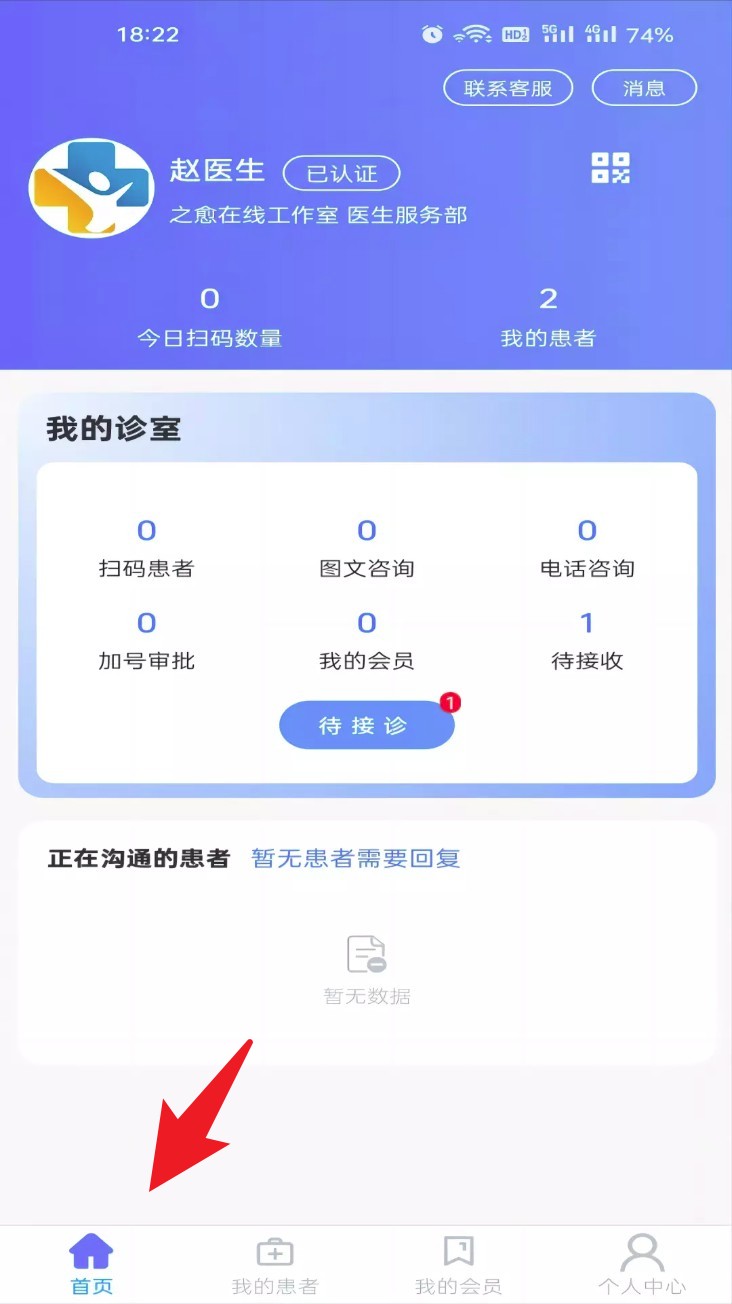This screenshot has width=732, height=1304.
Task: Open 电话咨询 entry
Action: (587, 548)
